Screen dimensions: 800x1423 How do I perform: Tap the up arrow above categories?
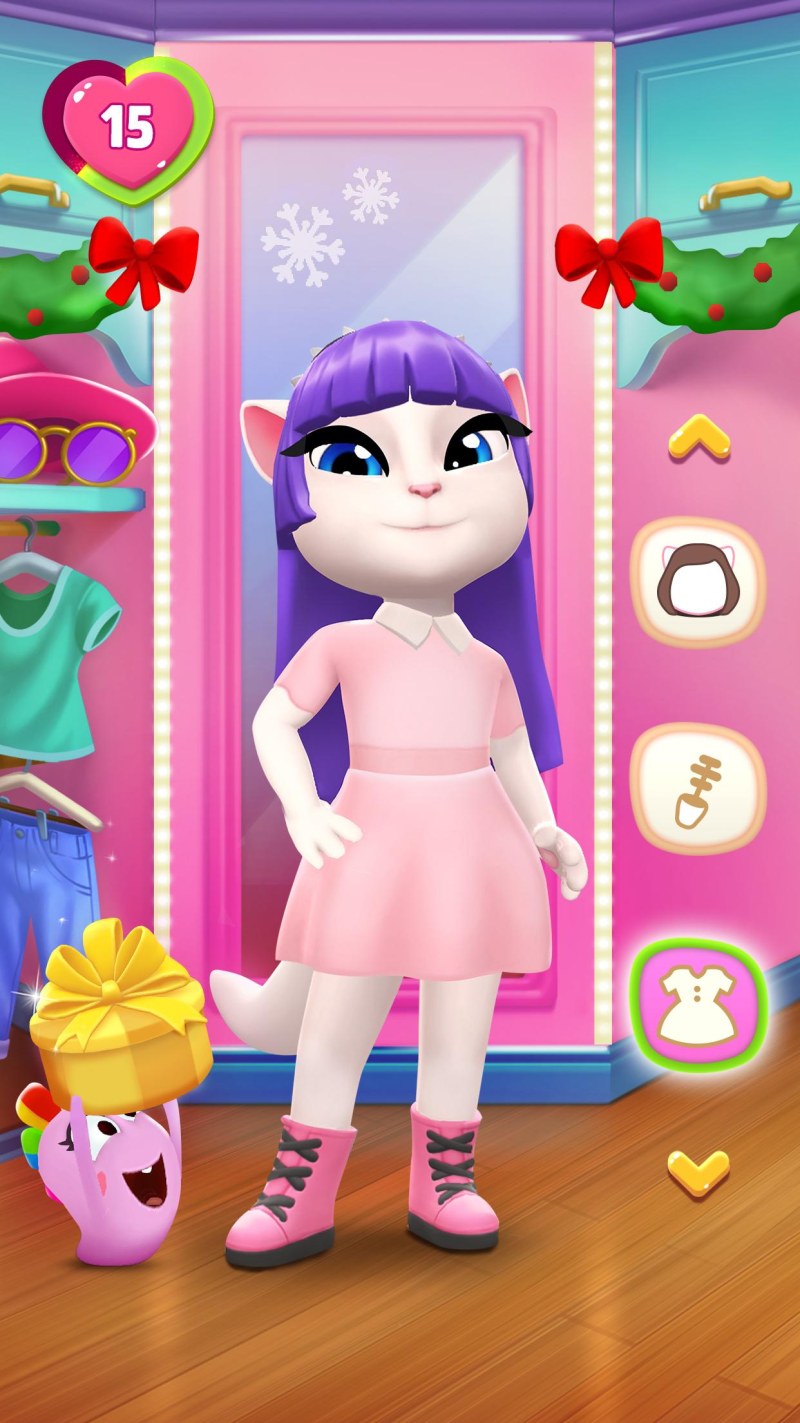coord(698,437)
